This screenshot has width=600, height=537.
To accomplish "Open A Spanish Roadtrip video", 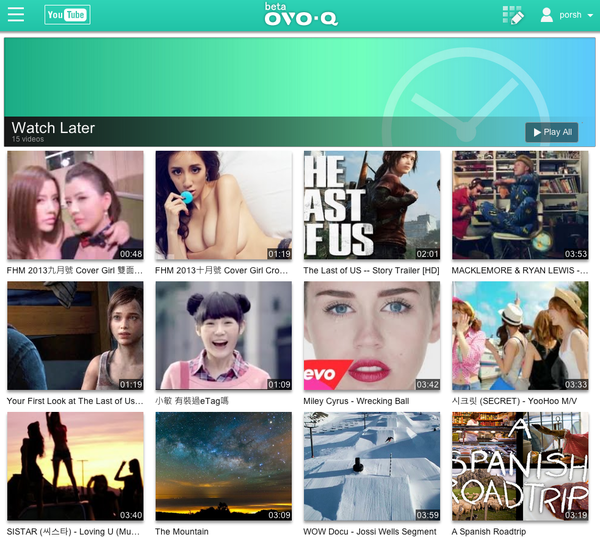I will [x=520, y=466].
